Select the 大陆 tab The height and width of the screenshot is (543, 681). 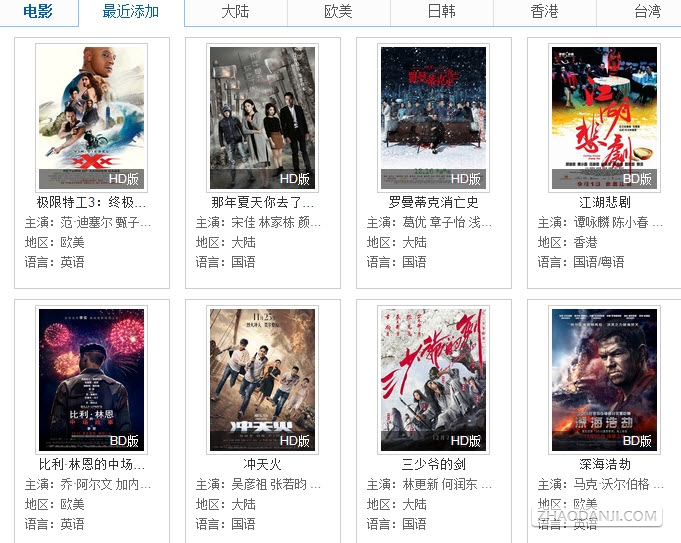[235, 12]
